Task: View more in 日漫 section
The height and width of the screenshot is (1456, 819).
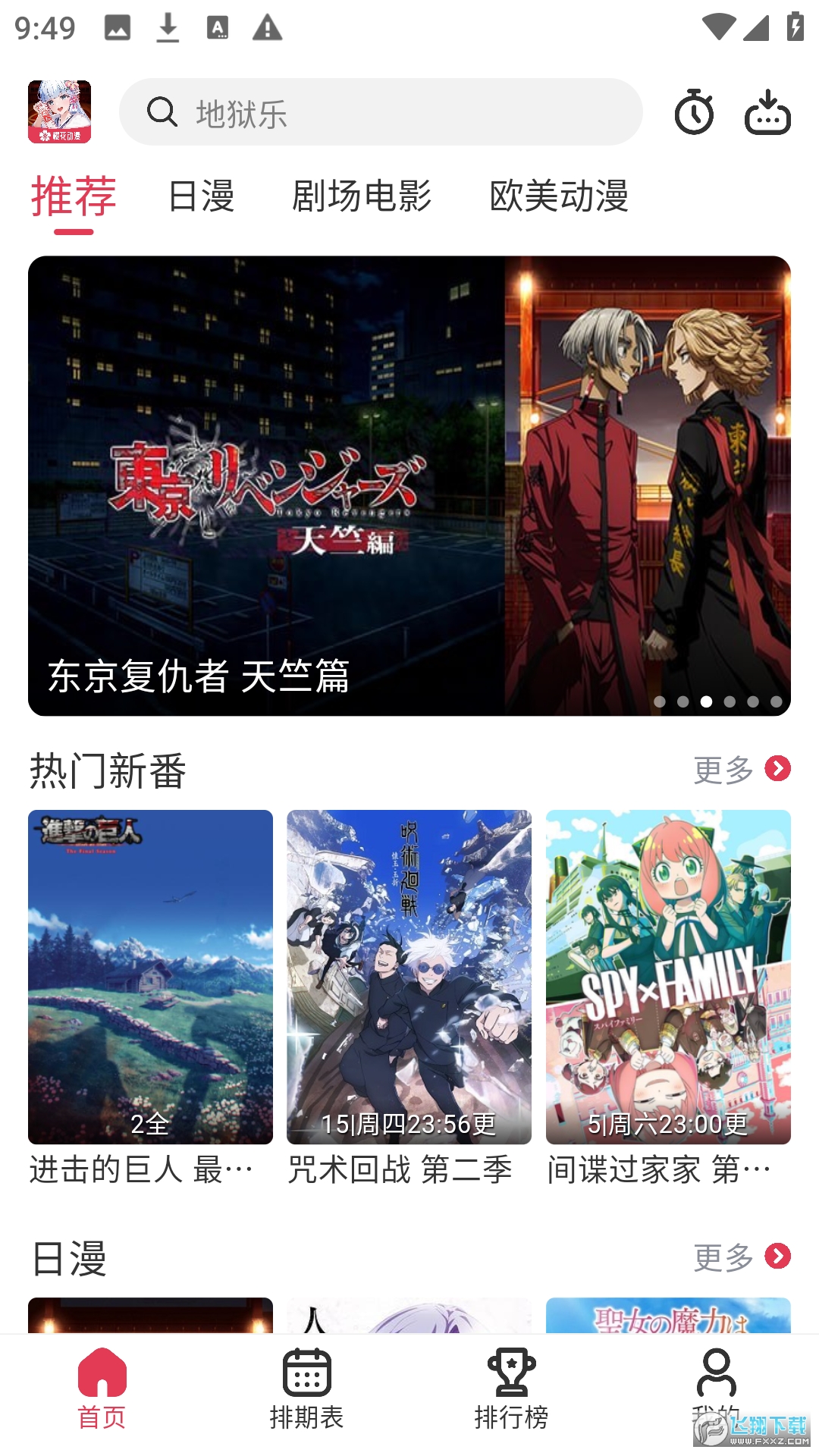Action: pos(742,1257)
